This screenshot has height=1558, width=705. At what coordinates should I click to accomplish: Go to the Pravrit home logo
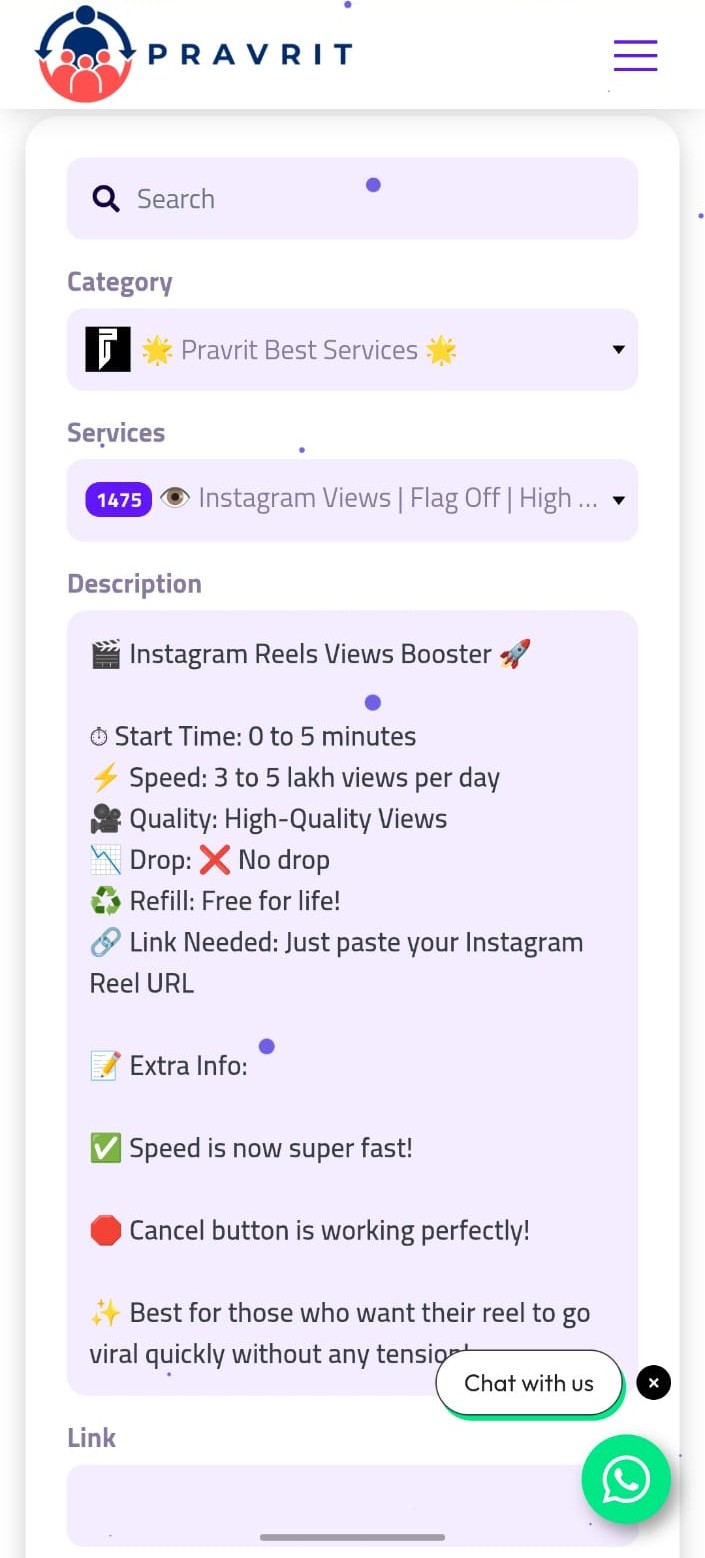[193, 54]
